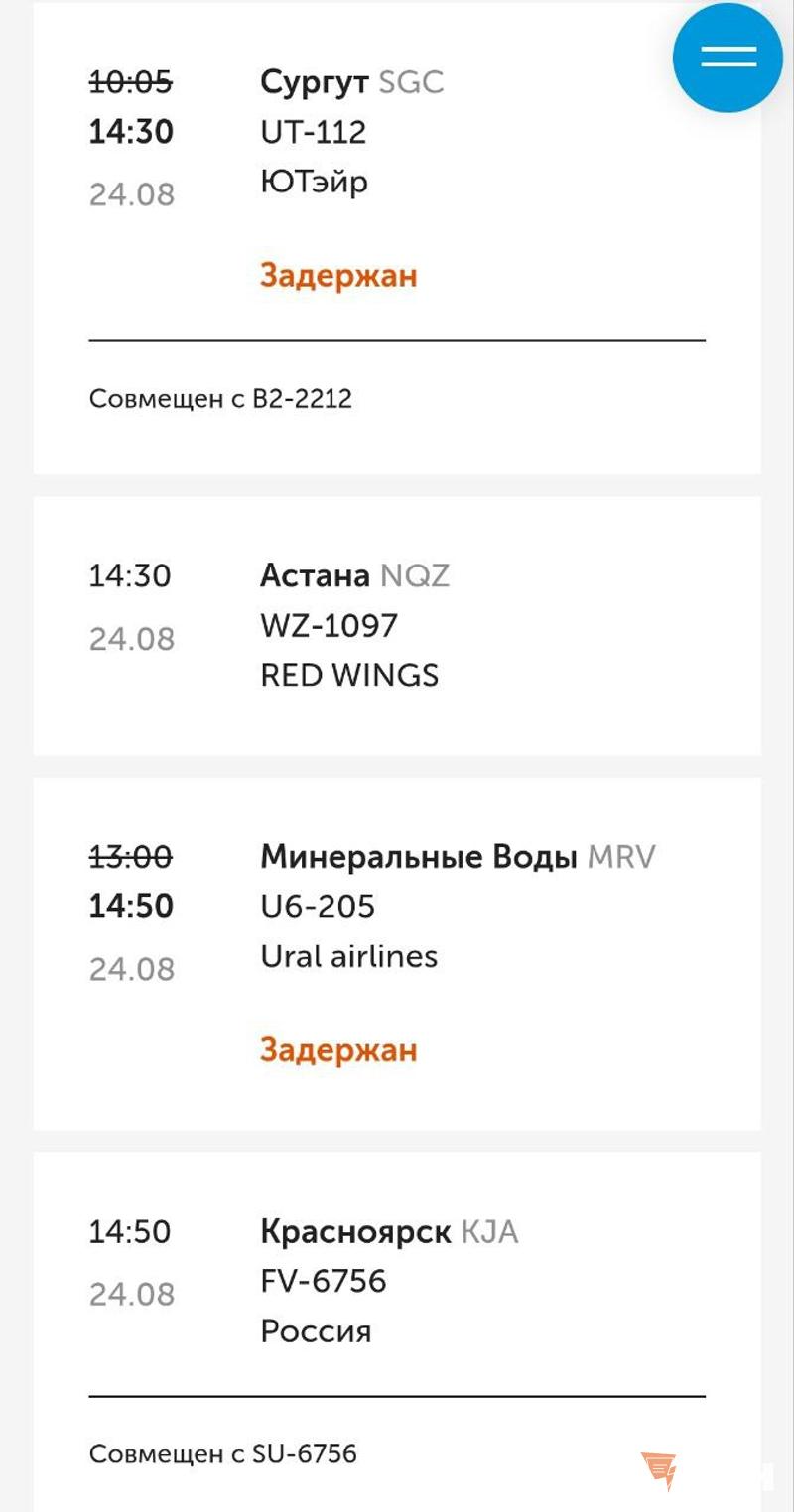View the Минеральные Воды U6-205 flight details
This screenshot has height=1512, width=794.
coord(397,952)
